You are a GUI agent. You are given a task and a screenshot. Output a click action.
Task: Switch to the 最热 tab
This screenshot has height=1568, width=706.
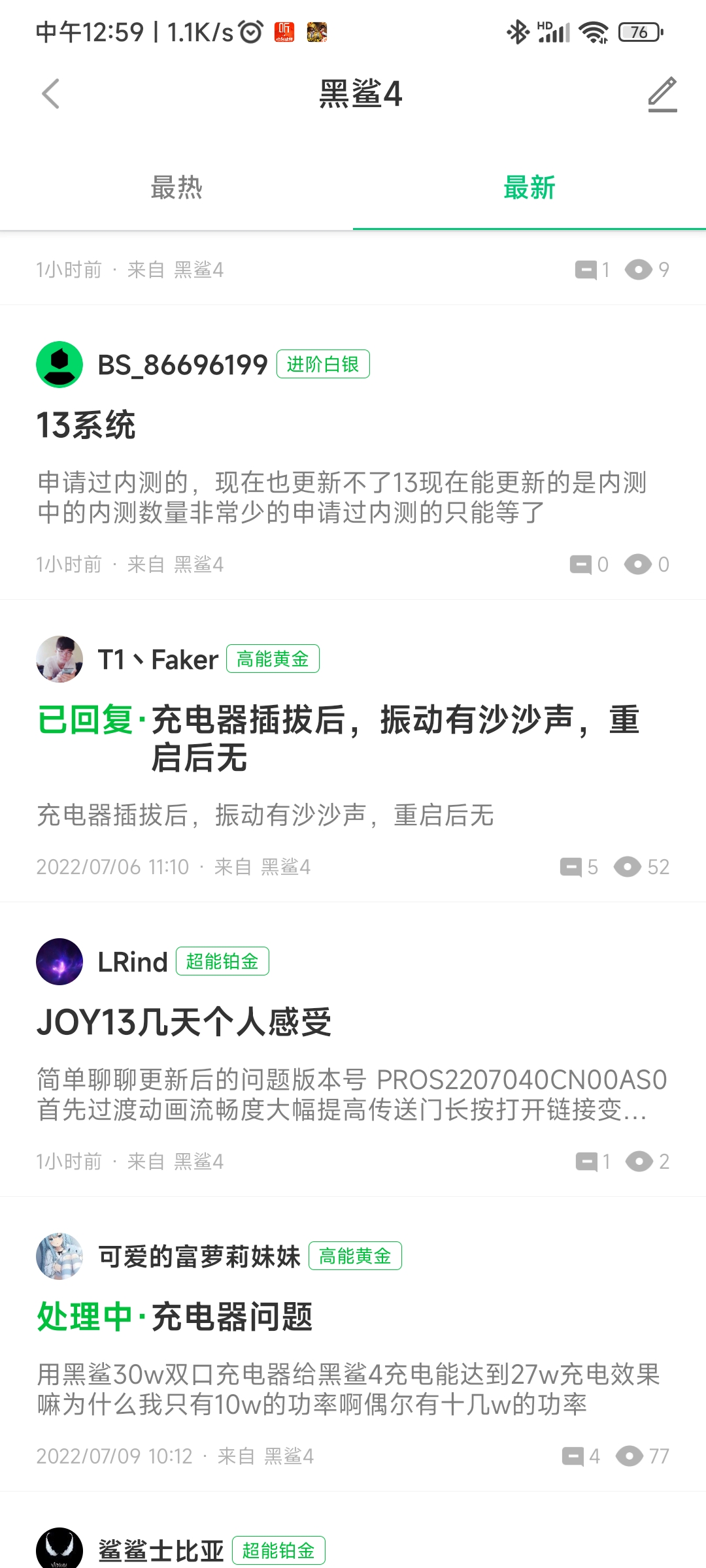[x=176, y=188]
